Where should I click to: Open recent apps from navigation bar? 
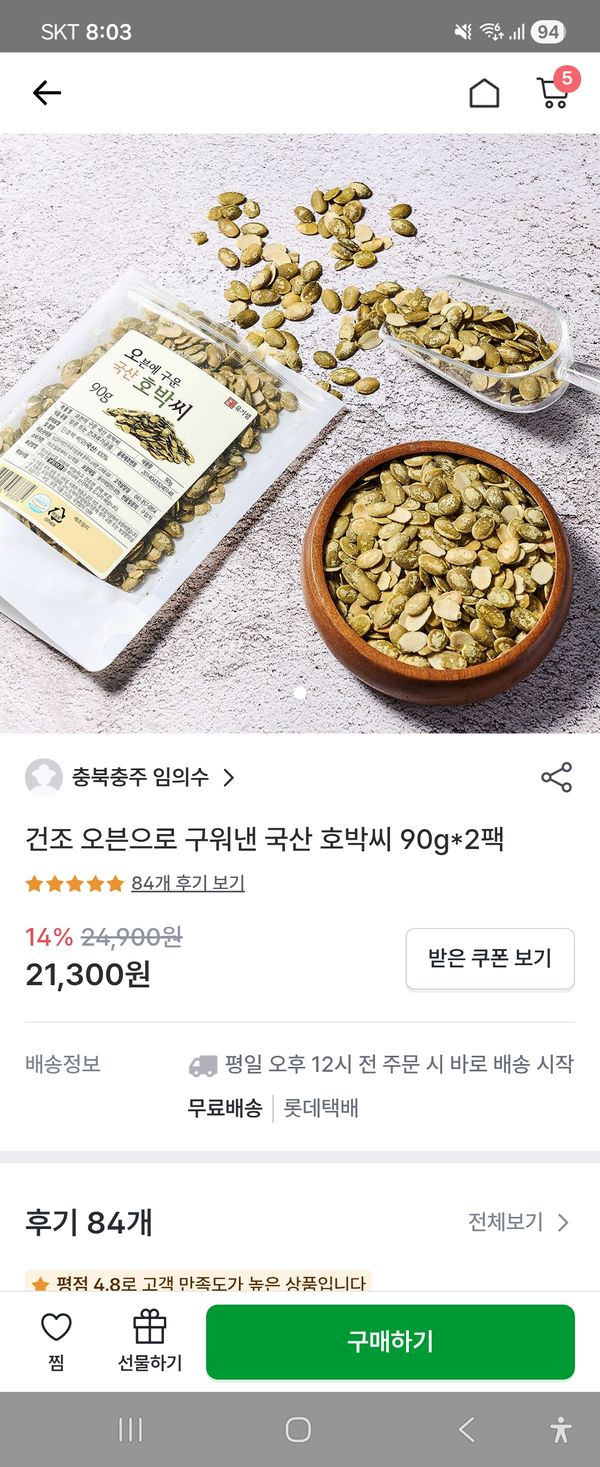(x=130, y=1429)
